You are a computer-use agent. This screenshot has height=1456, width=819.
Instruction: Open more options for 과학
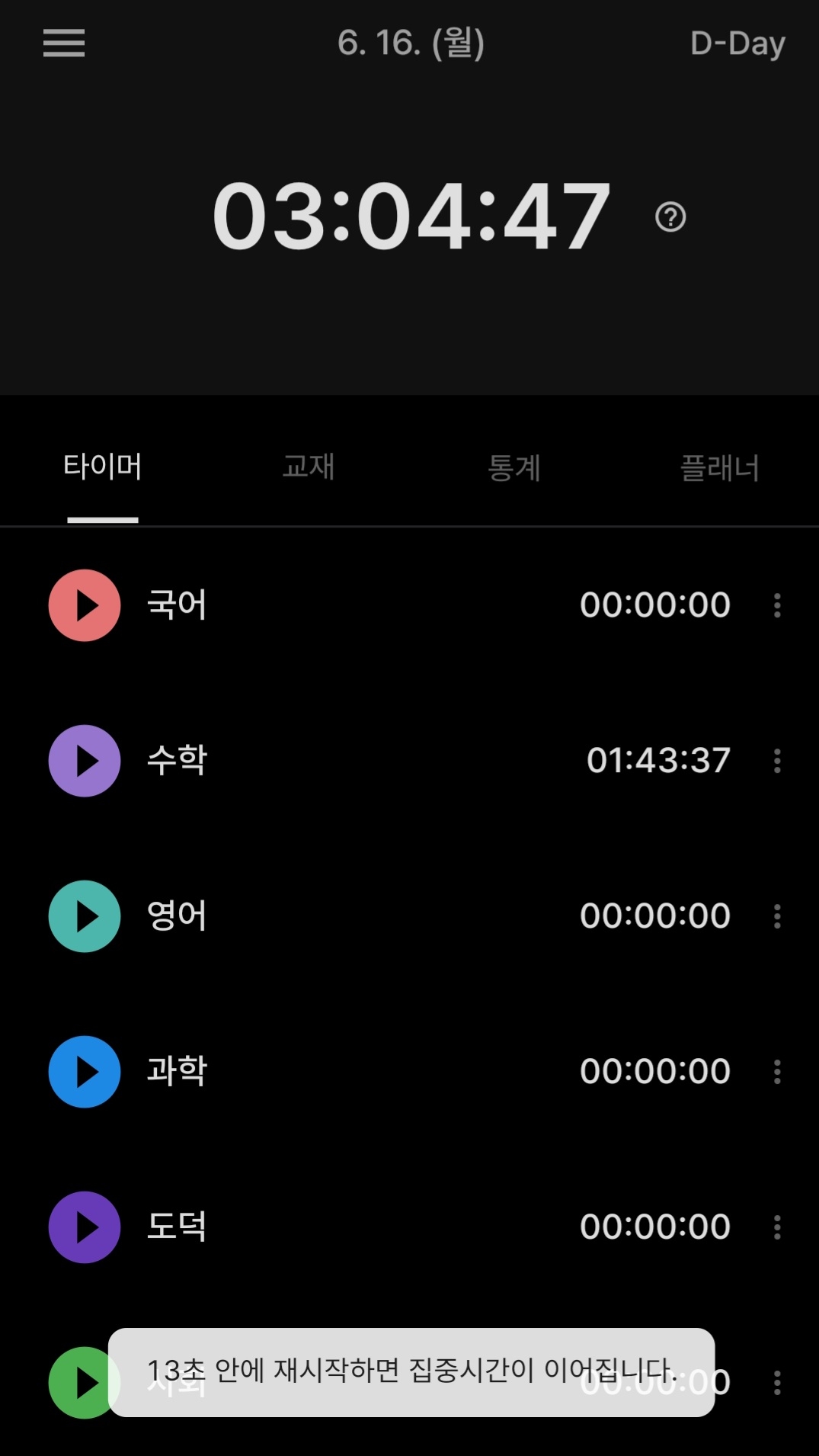(777, 1072)
